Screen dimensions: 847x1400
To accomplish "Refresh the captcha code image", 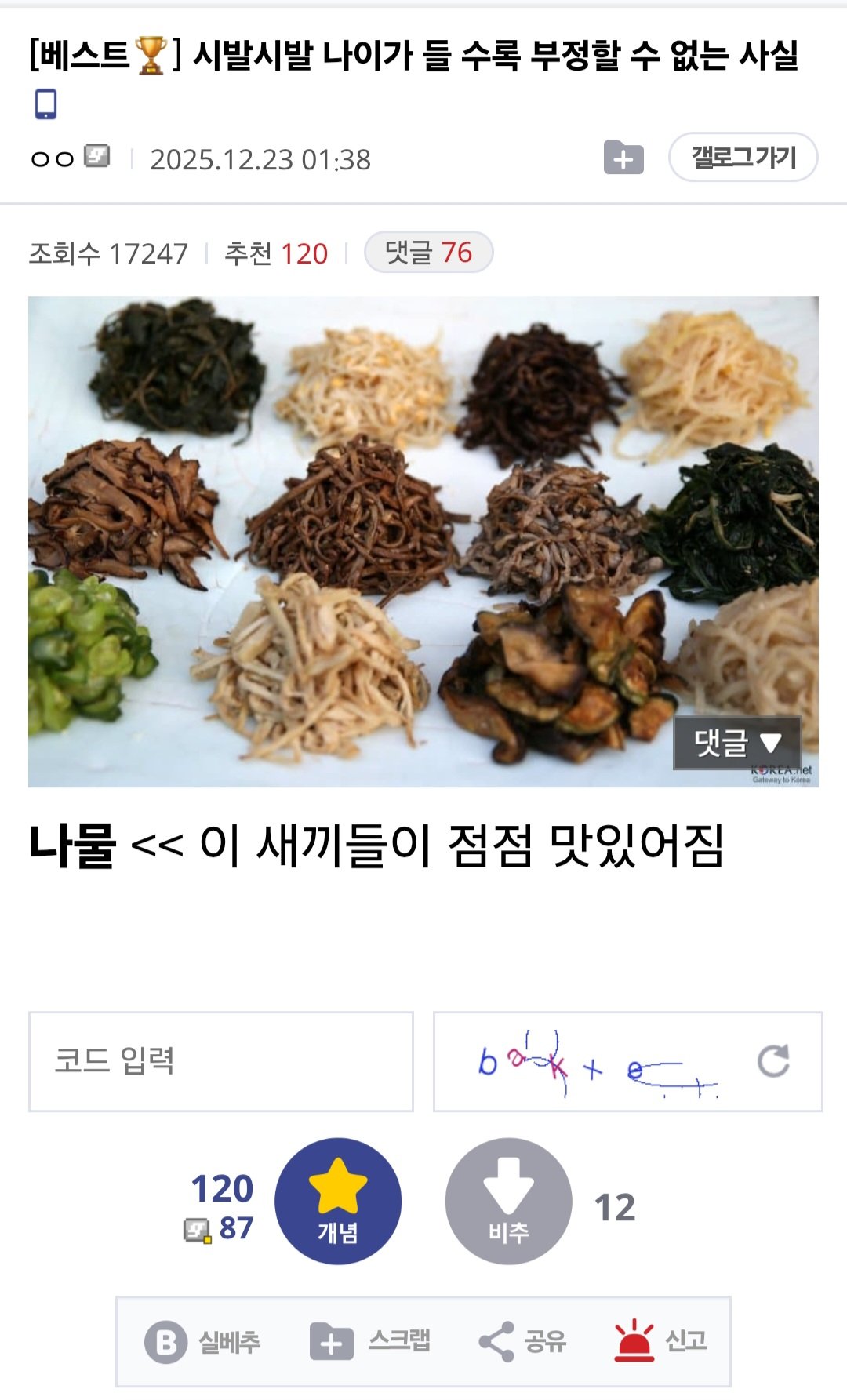I will click(x=773, y=1061).
